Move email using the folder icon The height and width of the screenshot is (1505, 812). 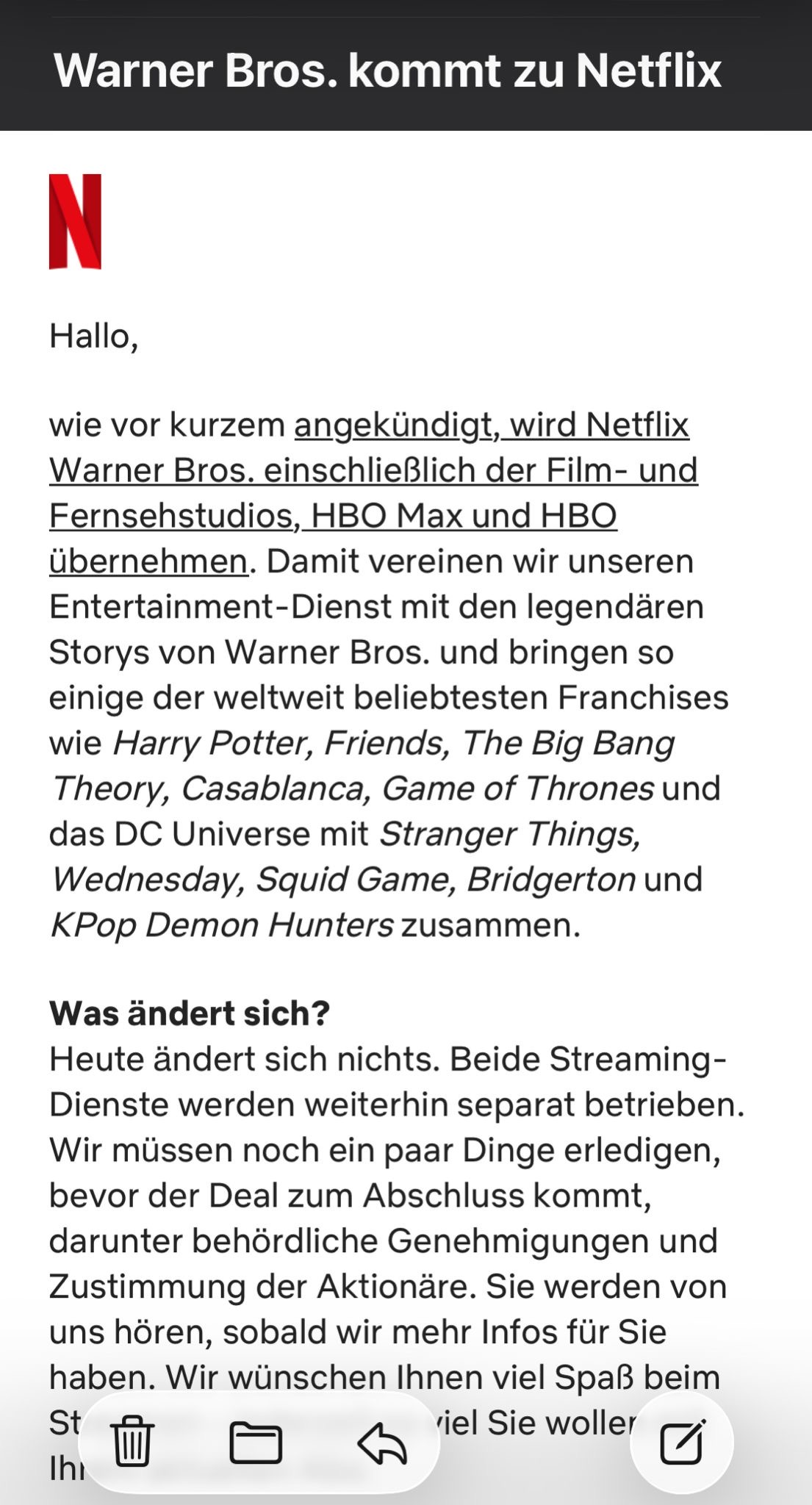click(x=256, y=1443)
